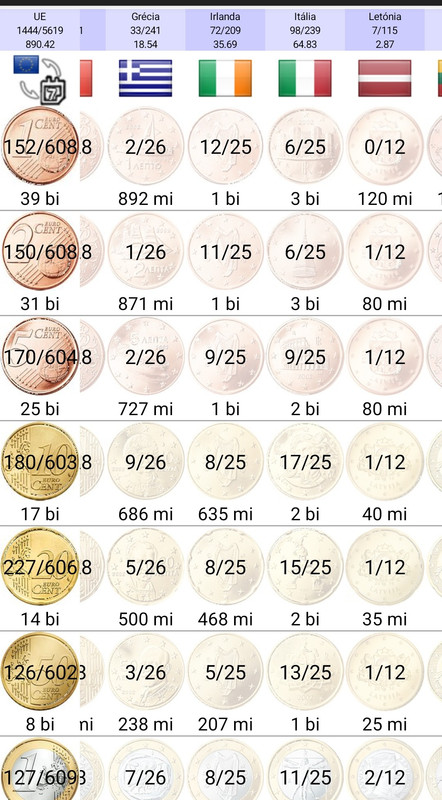Open UE 10 cent coin 180/603
Viewport: 442px width, 800px height.
[40, 461]
